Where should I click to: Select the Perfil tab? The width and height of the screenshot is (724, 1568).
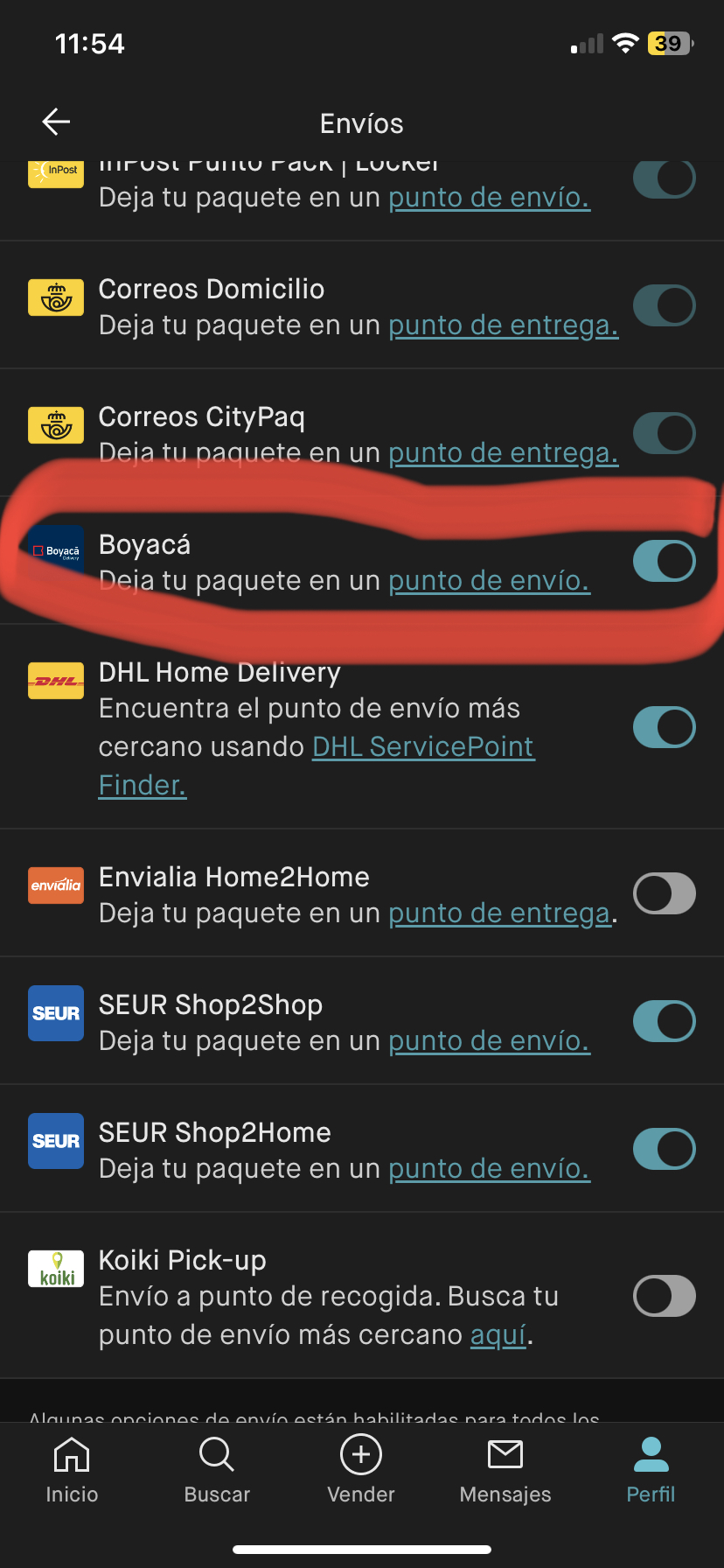click(x=651, y=1470)
